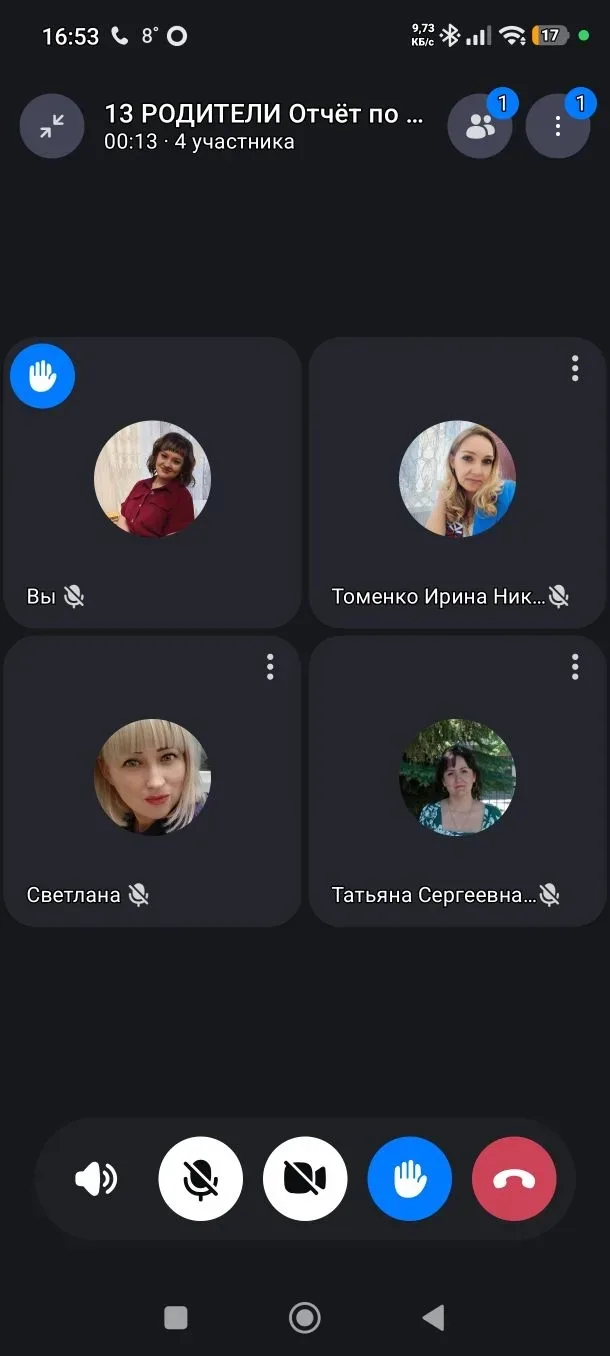Open options for Светлана
Image resolution: width=610 pixels, height=1356 pixels.
270,667
